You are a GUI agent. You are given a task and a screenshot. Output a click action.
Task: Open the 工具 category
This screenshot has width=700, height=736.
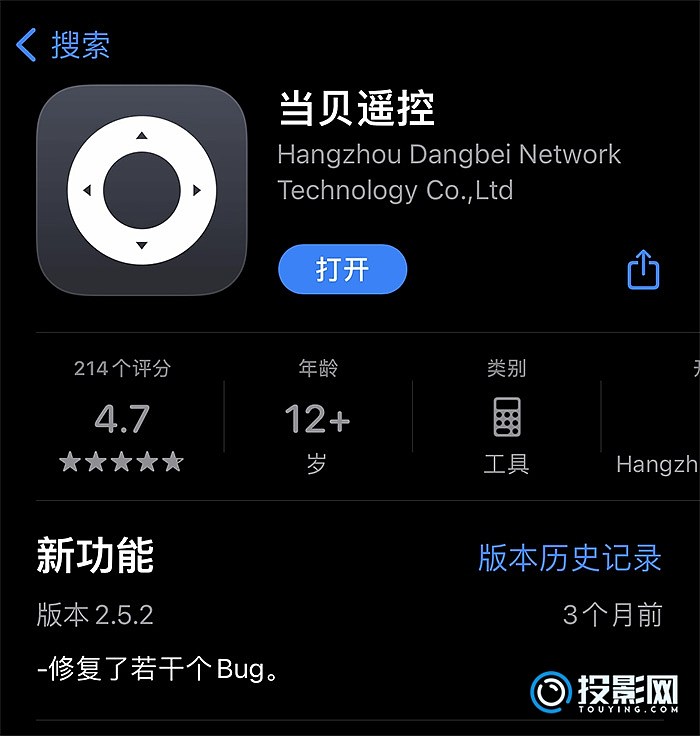click(x=506, y=417)
